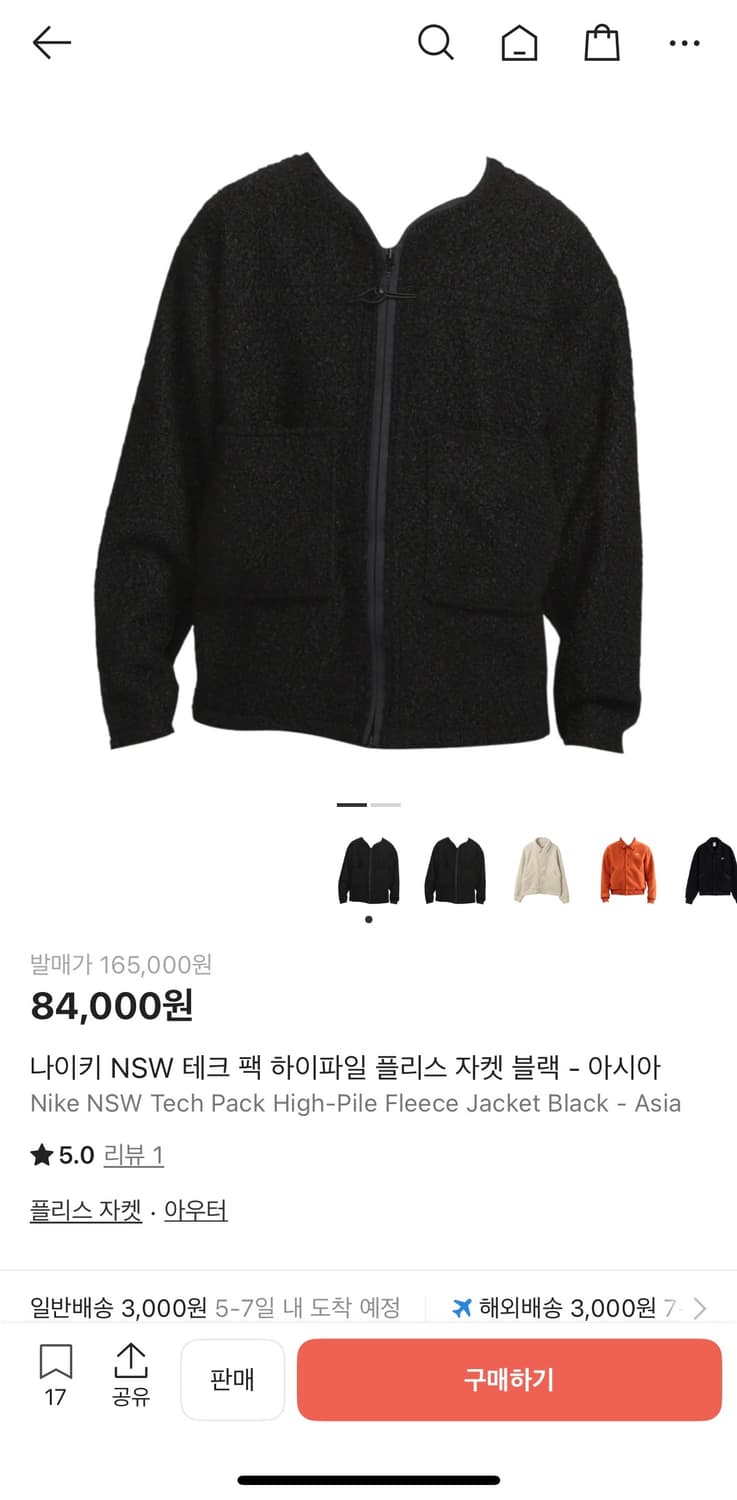Viewport: 737px width, 1500px height.
Task: Go to home via the home icon
Action: 518,42
